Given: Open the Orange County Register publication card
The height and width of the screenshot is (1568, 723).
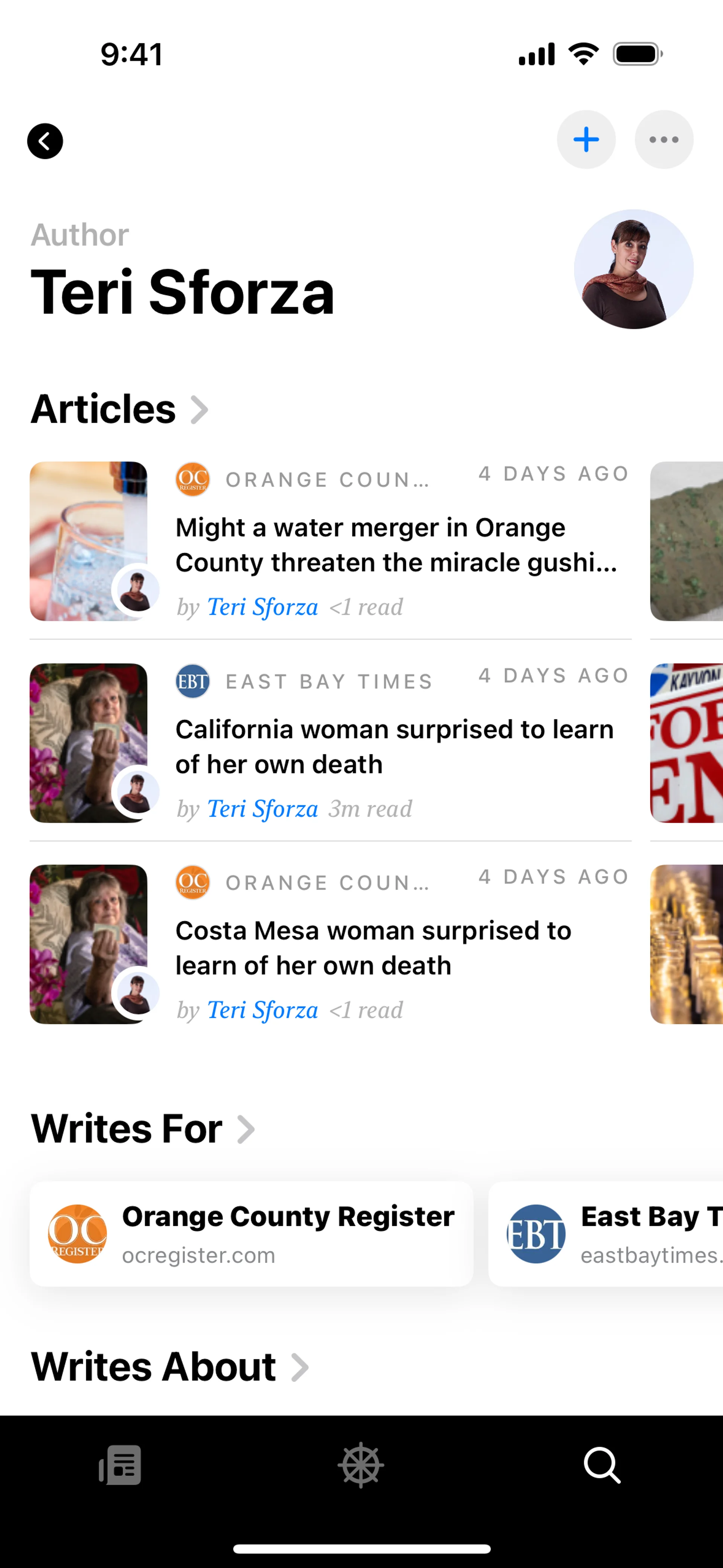Looking at the screenshot, I should coord(251,1234).
